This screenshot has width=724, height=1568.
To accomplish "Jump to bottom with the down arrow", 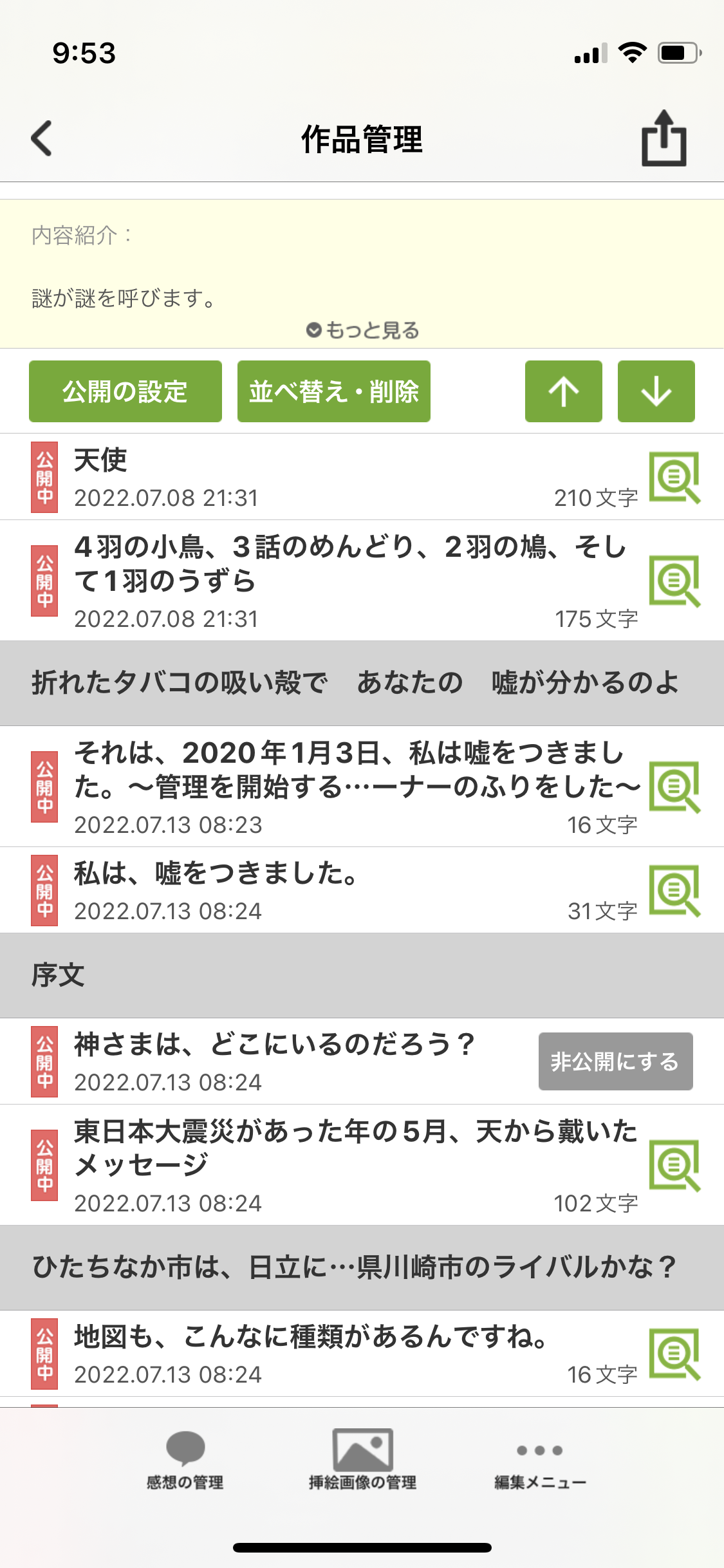I will pos(656,391).
